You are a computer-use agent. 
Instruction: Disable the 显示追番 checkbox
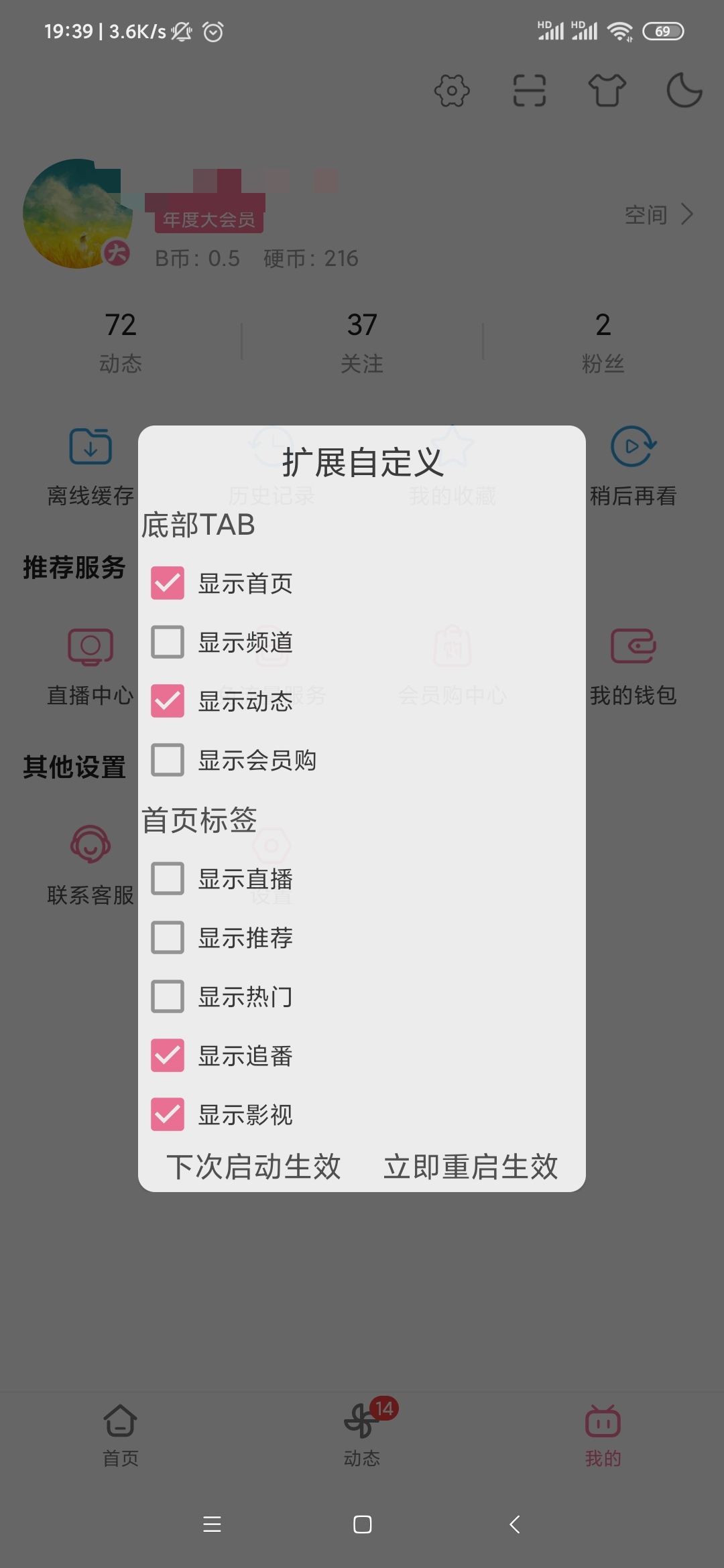(168, 1055)
